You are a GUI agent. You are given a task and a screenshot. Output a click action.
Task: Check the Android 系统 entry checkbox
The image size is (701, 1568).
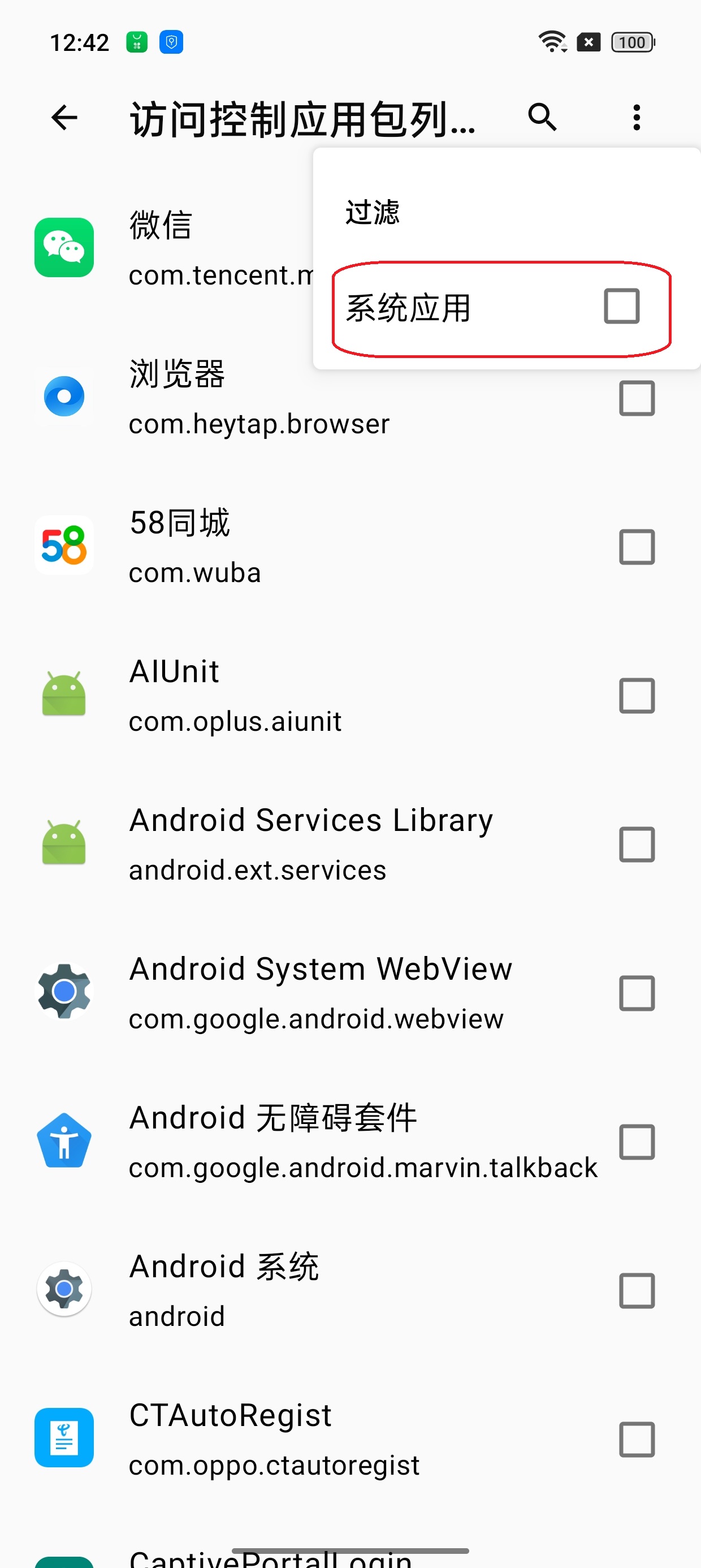pos(636,1290)
